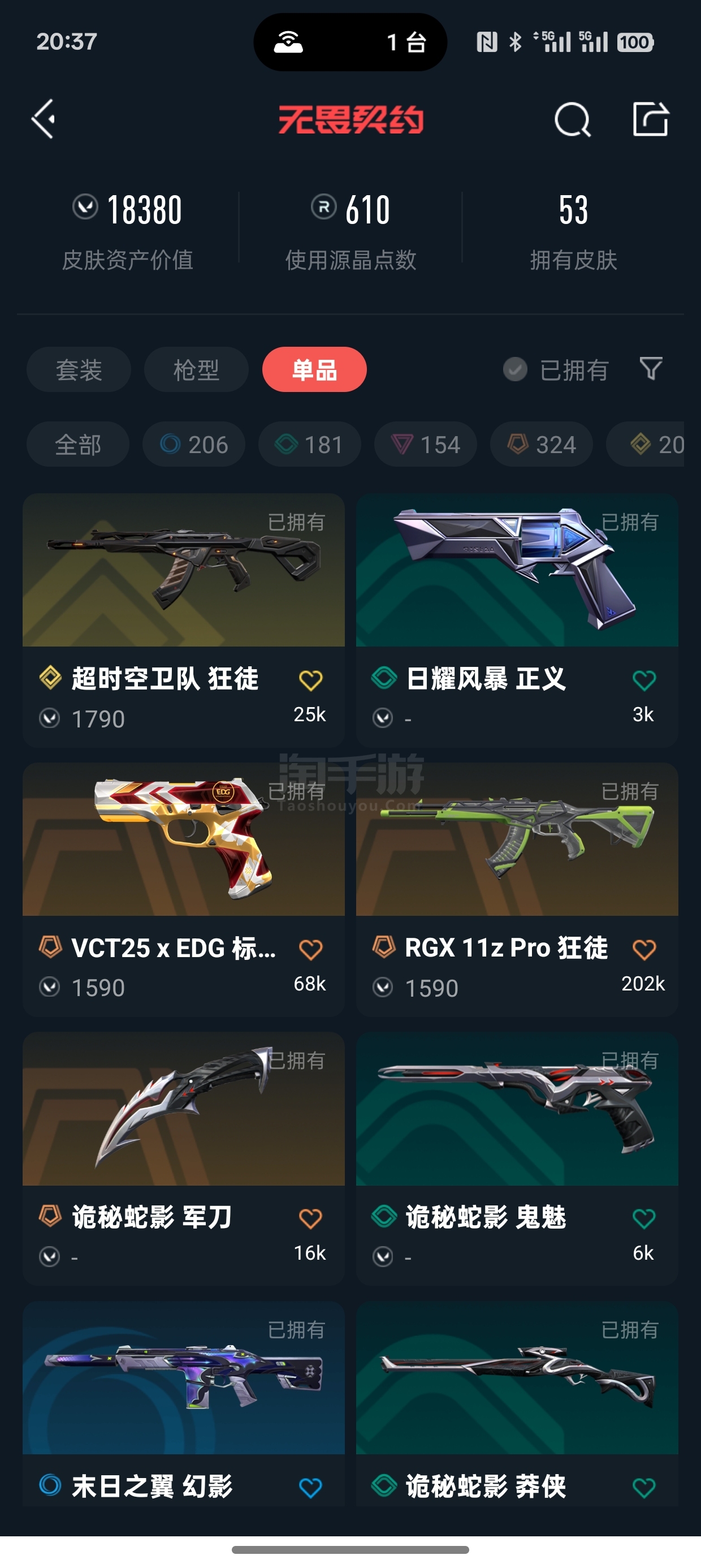Switch to the 枪型 tab
The width and height of the screenshot is (701, 1568).
[x=196, y=369]
